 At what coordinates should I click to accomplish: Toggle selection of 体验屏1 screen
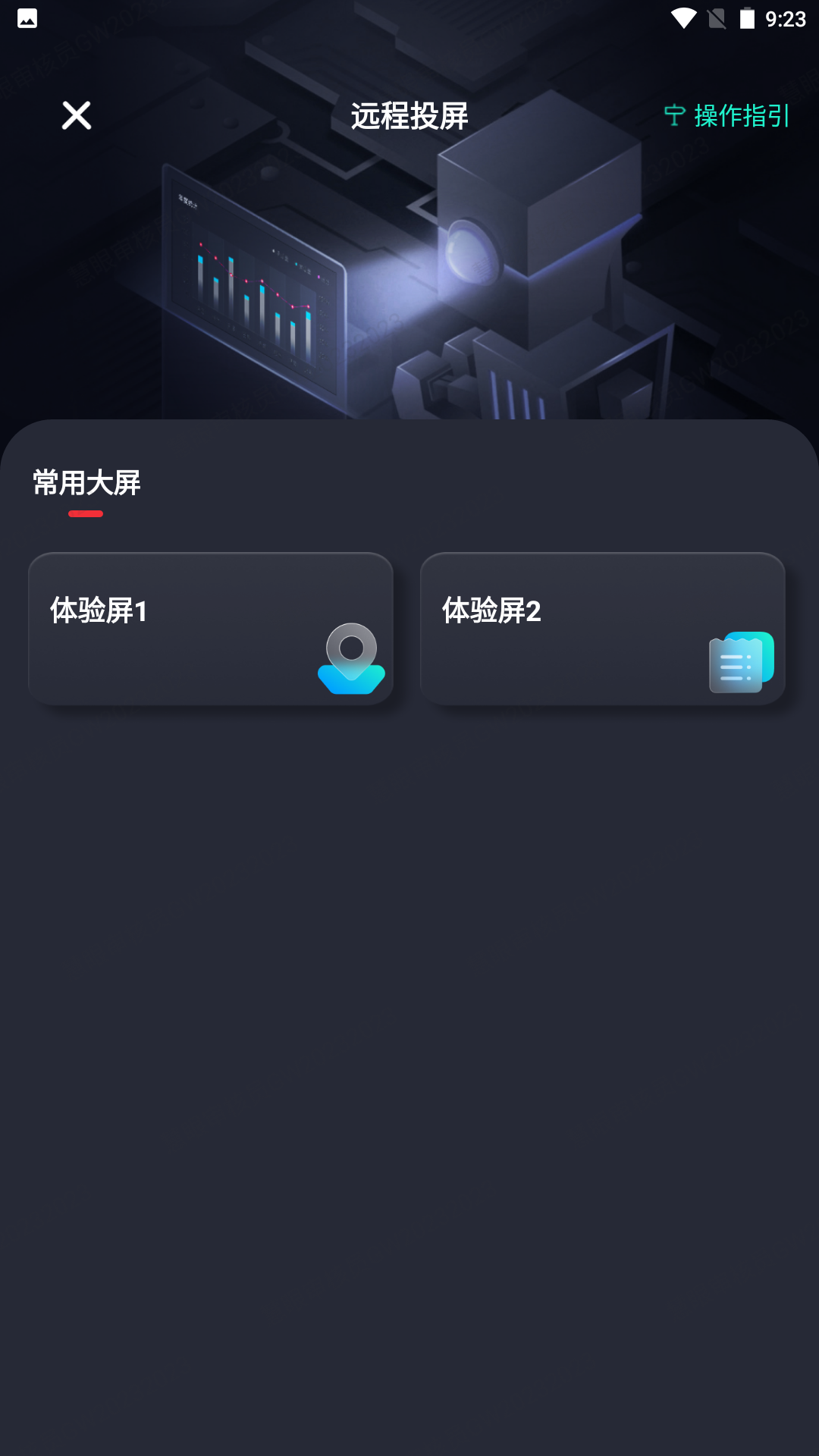[x=211, y=629]
